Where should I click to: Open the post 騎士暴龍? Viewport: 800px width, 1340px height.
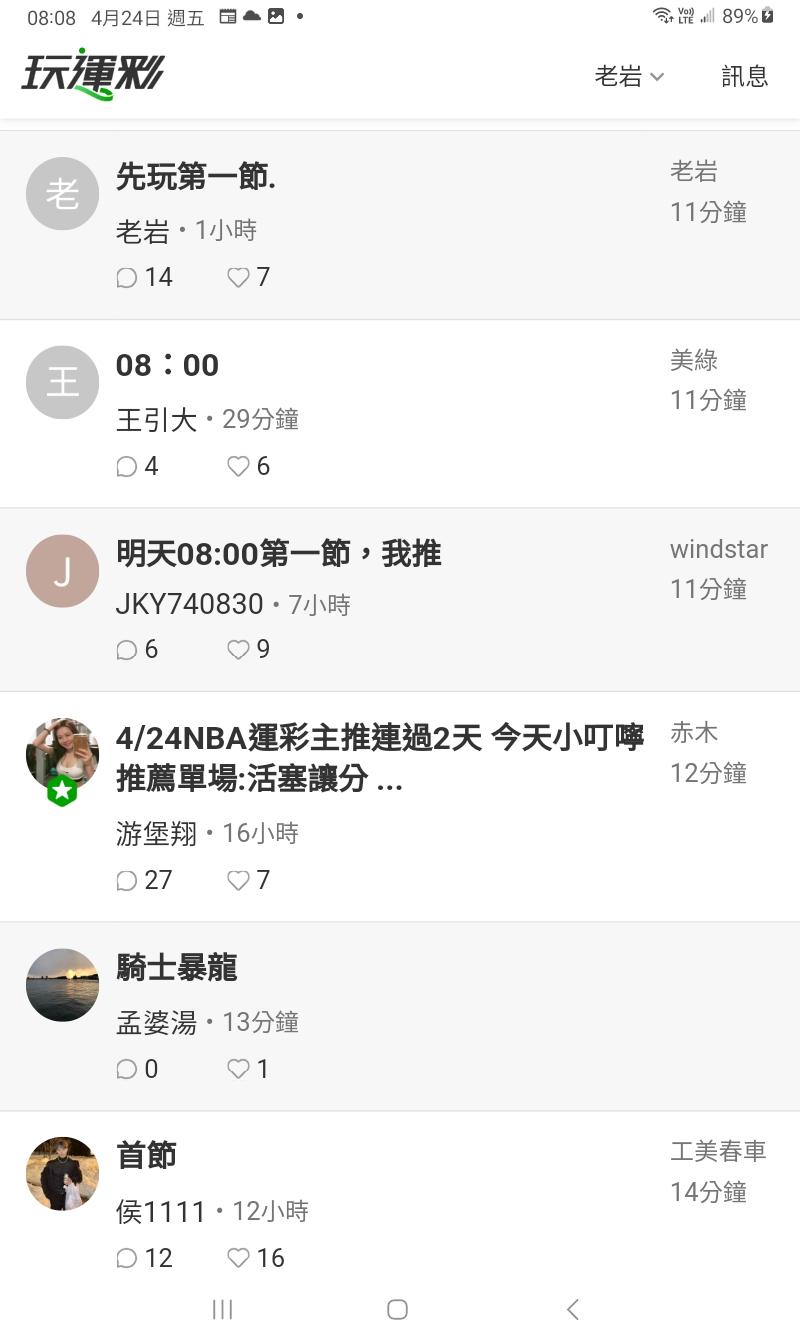tap(177, 967)
